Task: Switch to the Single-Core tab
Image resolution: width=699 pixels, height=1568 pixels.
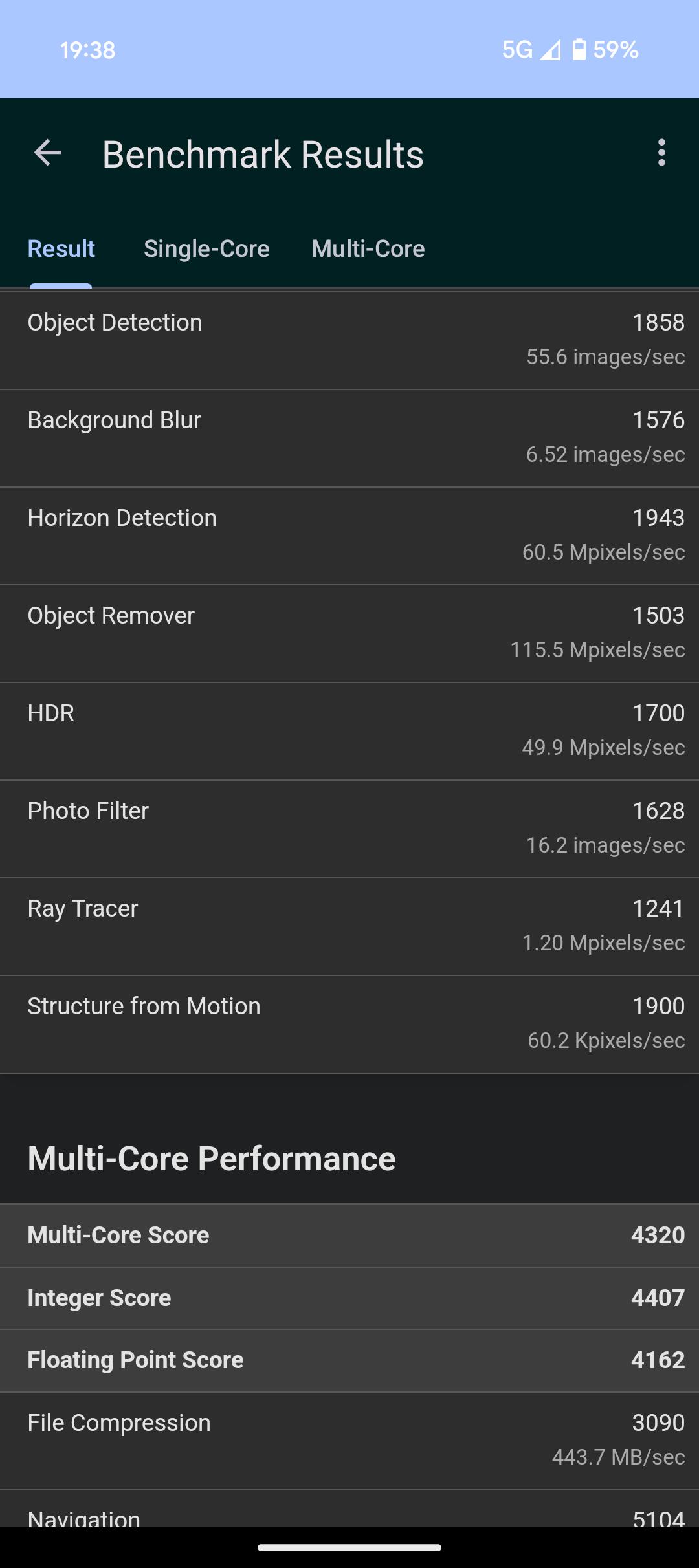Action: pos(206,249)
